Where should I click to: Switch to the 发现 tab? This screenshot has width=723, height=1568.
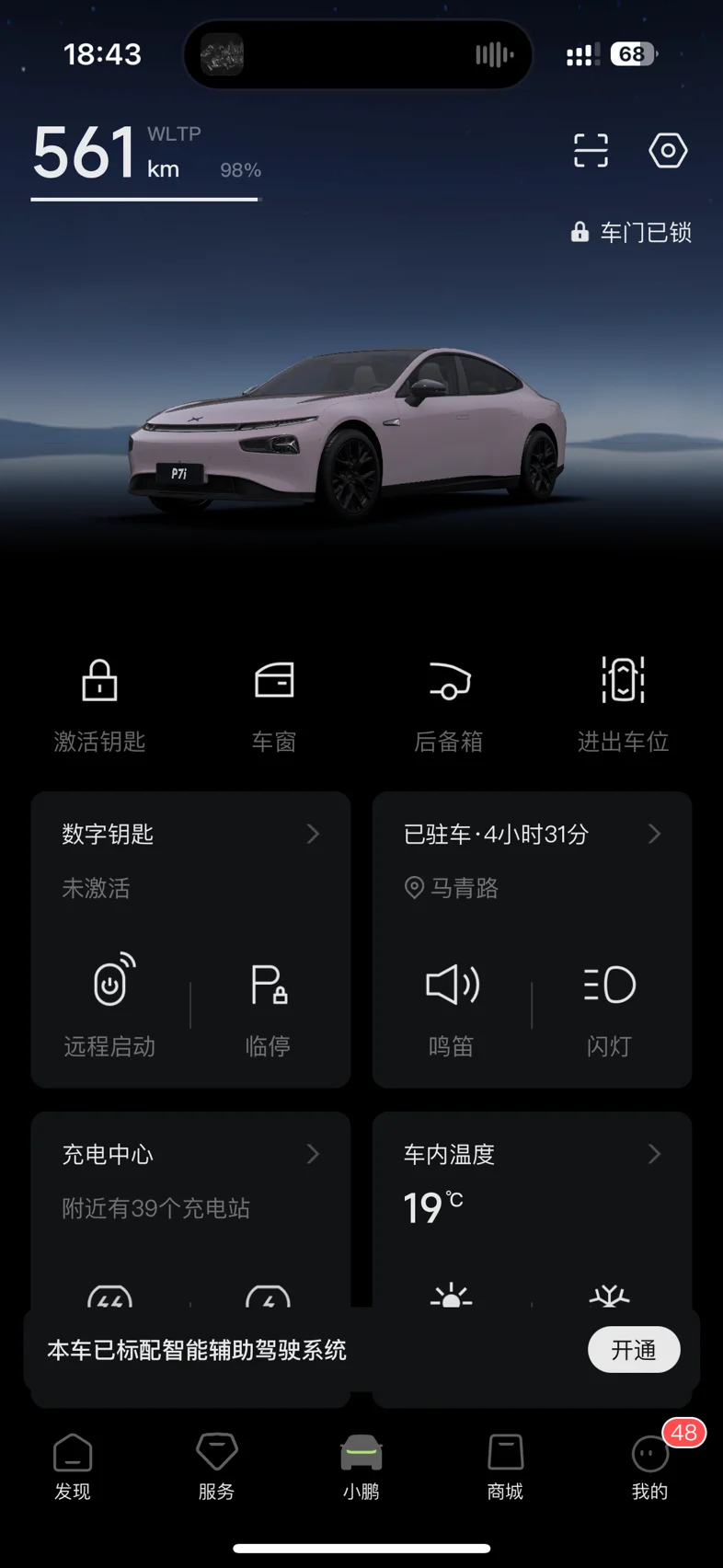click(73, 1468)
